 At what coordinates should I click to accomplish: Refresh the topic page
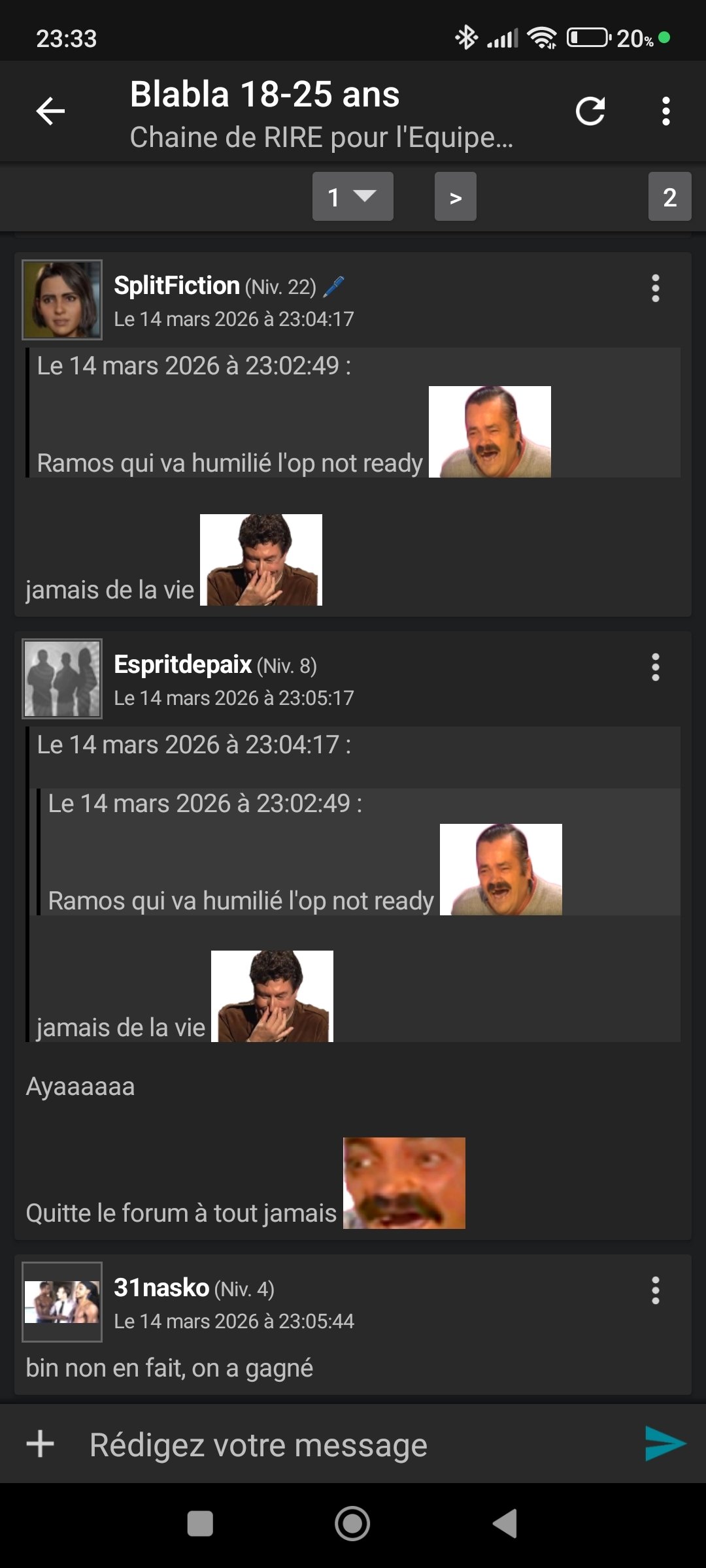point(590,111)
